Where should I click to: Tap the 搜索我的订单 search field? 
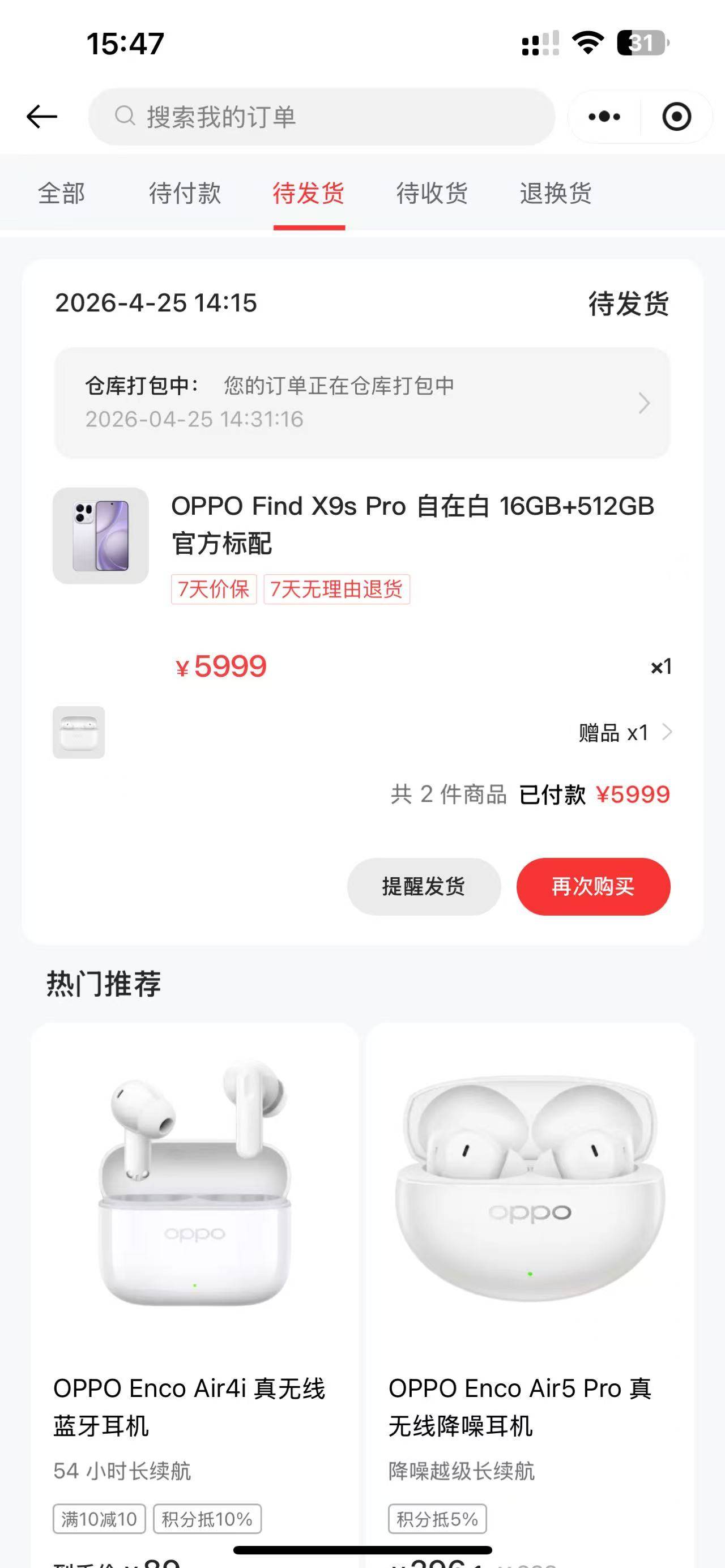(x=321, y=116)
